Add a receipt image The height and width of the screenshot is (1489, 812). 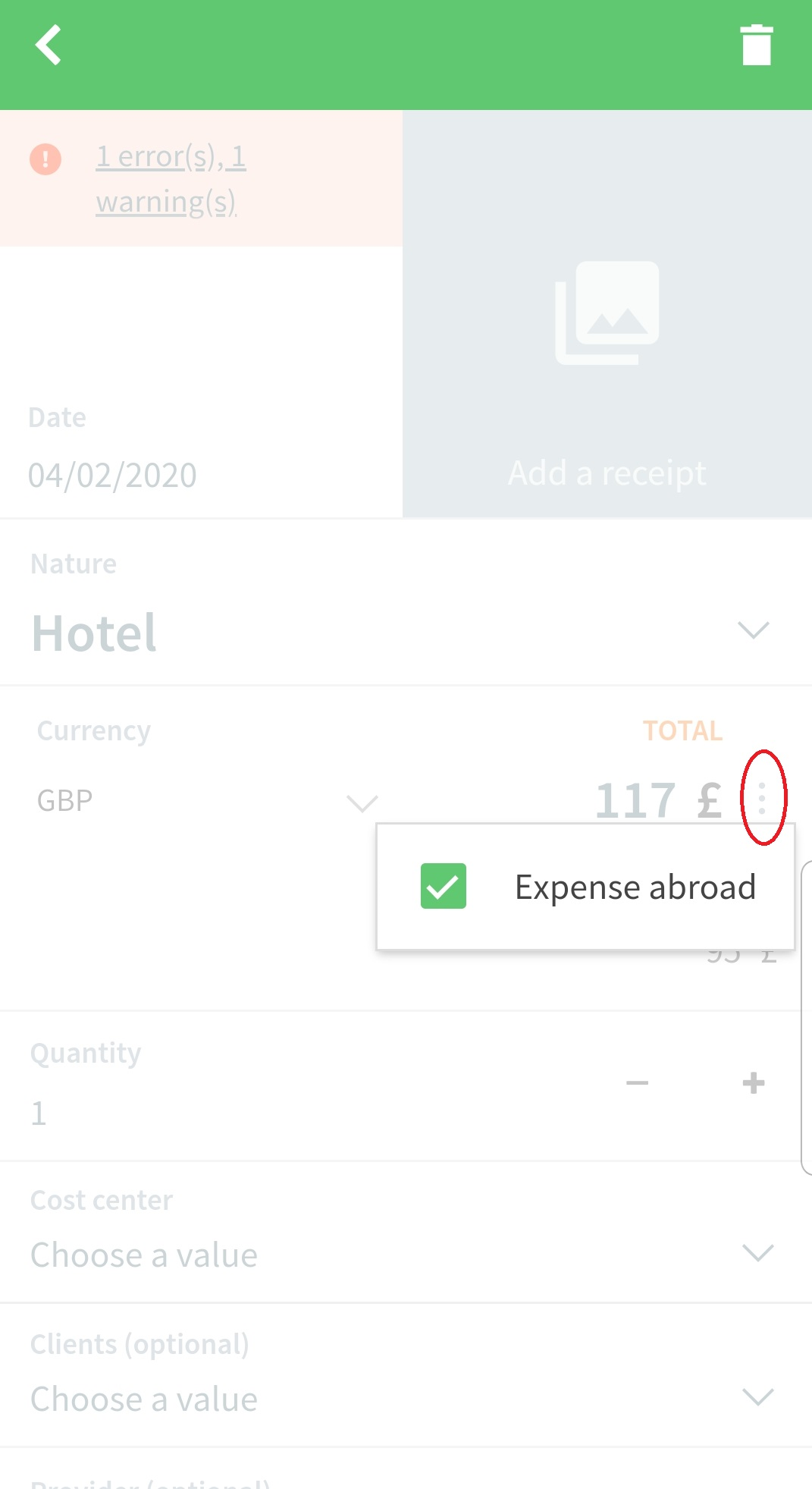click(607, 314)
